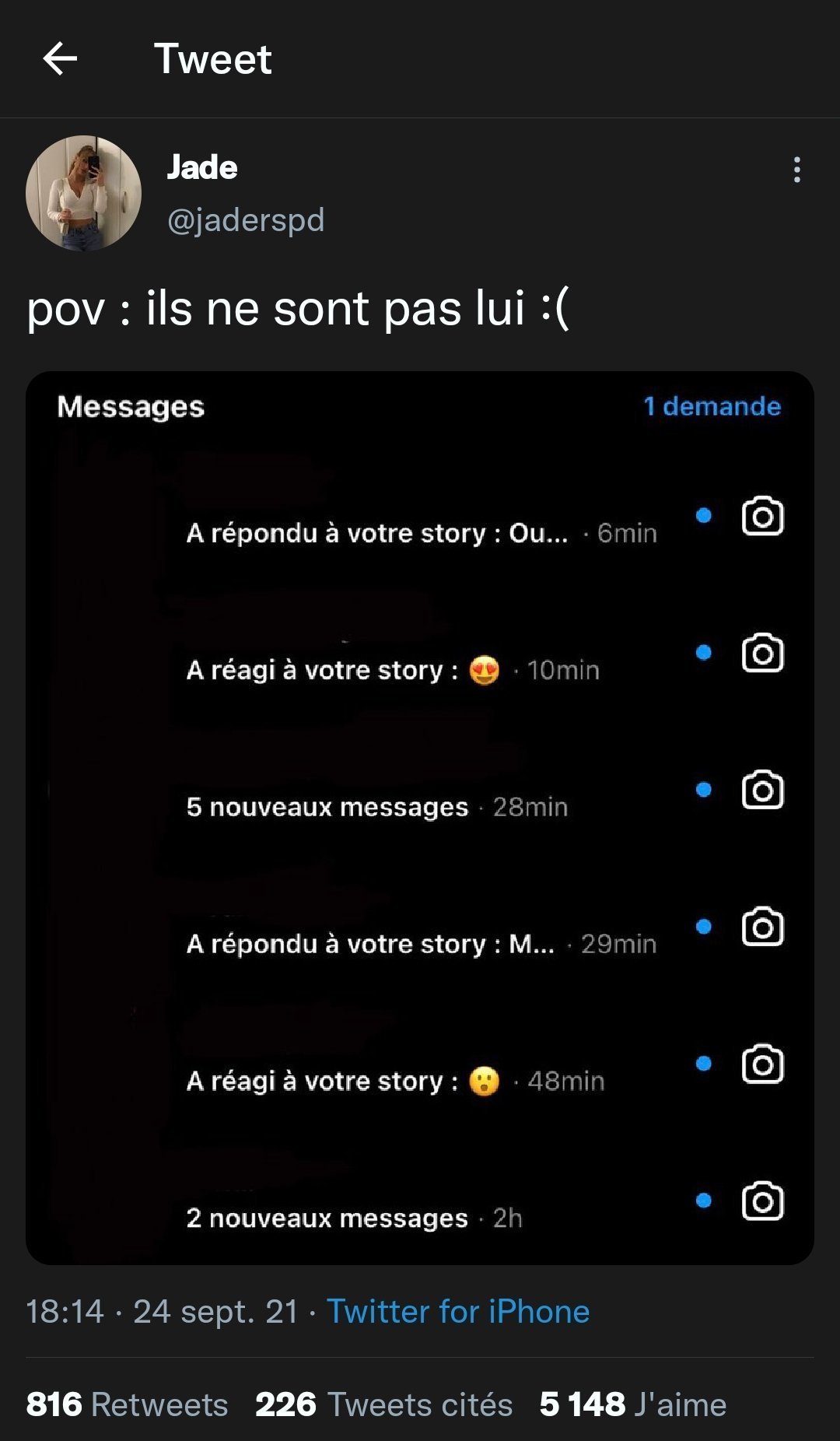Show the 226 Tweets cités
Screen dimensions: 840x1441
click(383, 1404)
